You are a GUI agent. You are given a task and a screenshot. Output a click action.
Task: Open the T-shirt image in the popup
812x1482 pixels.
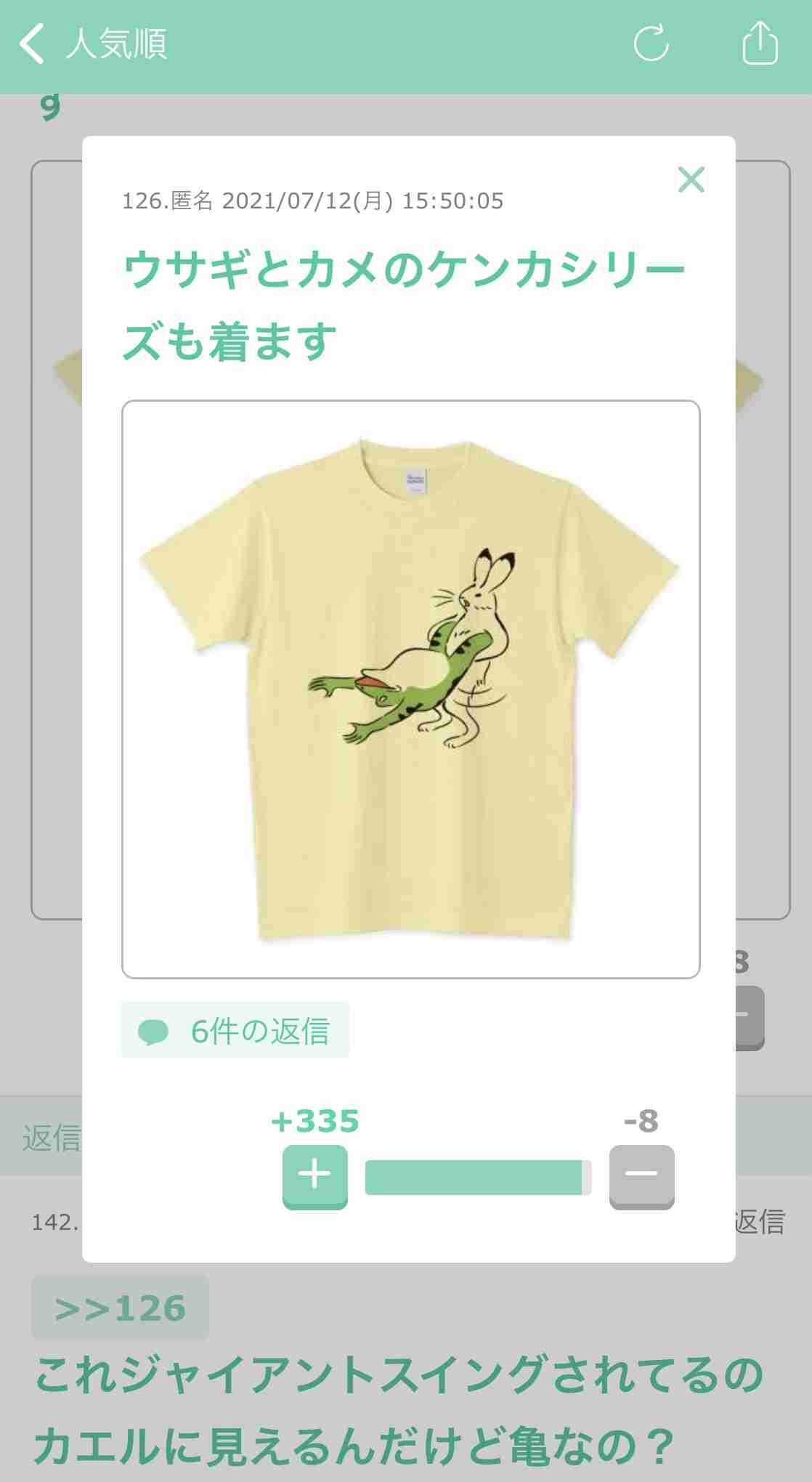pyautogui.click(x=411, y=689)
